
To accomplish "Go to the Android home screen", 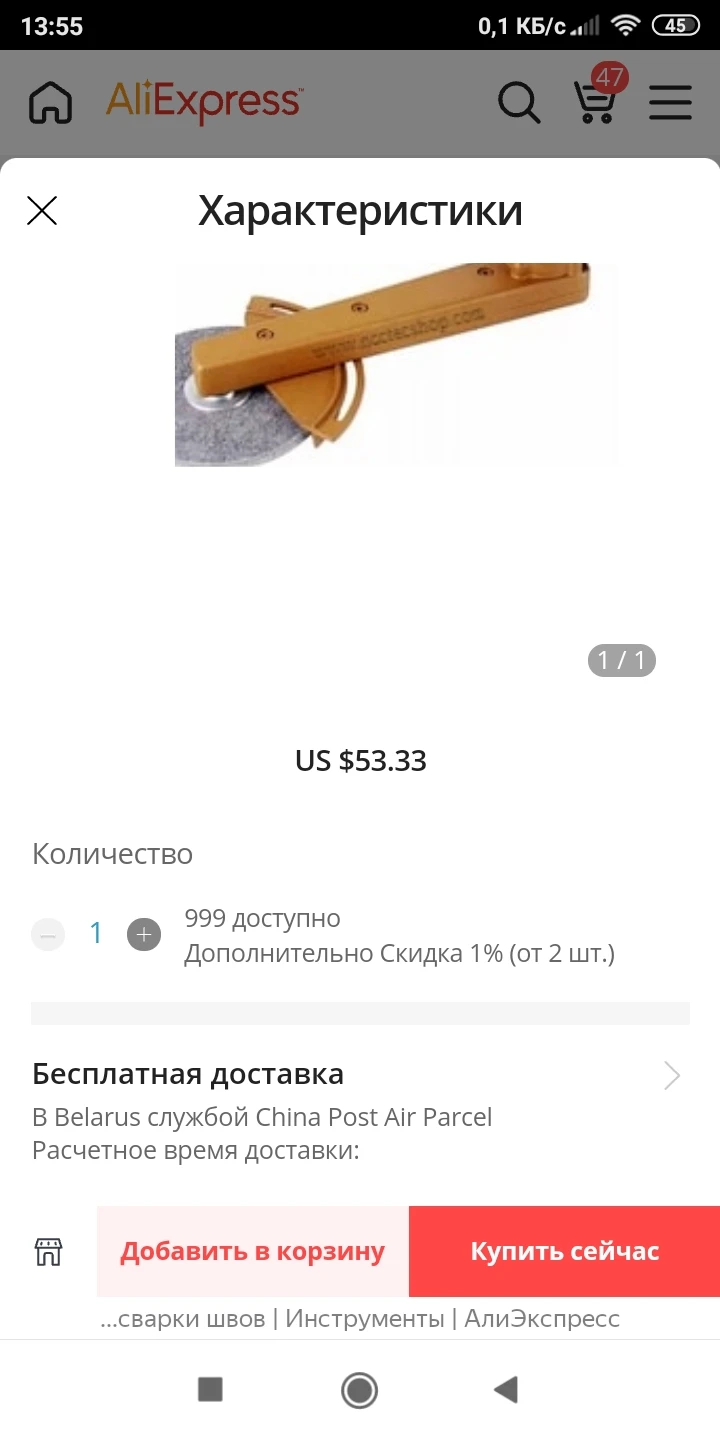I will tap(359, 1389).
